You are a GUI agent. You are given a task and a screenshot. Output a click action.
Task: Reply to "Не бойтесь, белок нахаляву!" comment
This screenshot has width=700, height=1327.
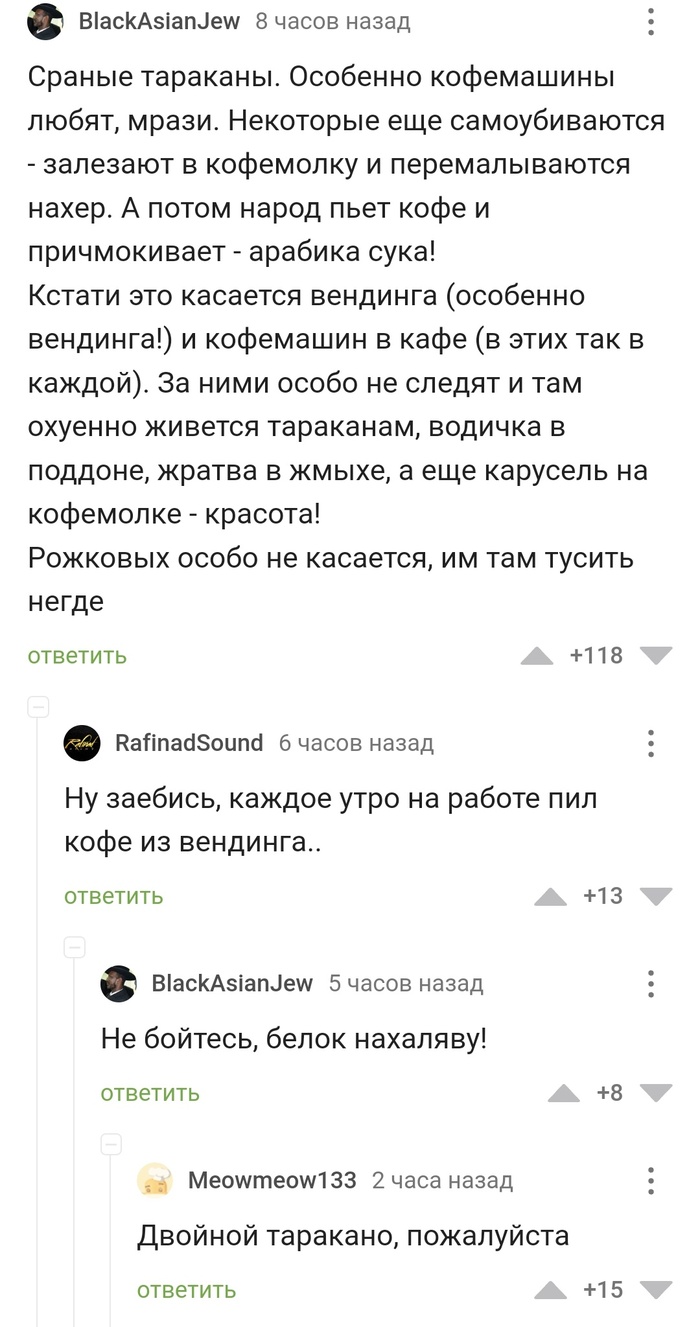[150, 1093]
